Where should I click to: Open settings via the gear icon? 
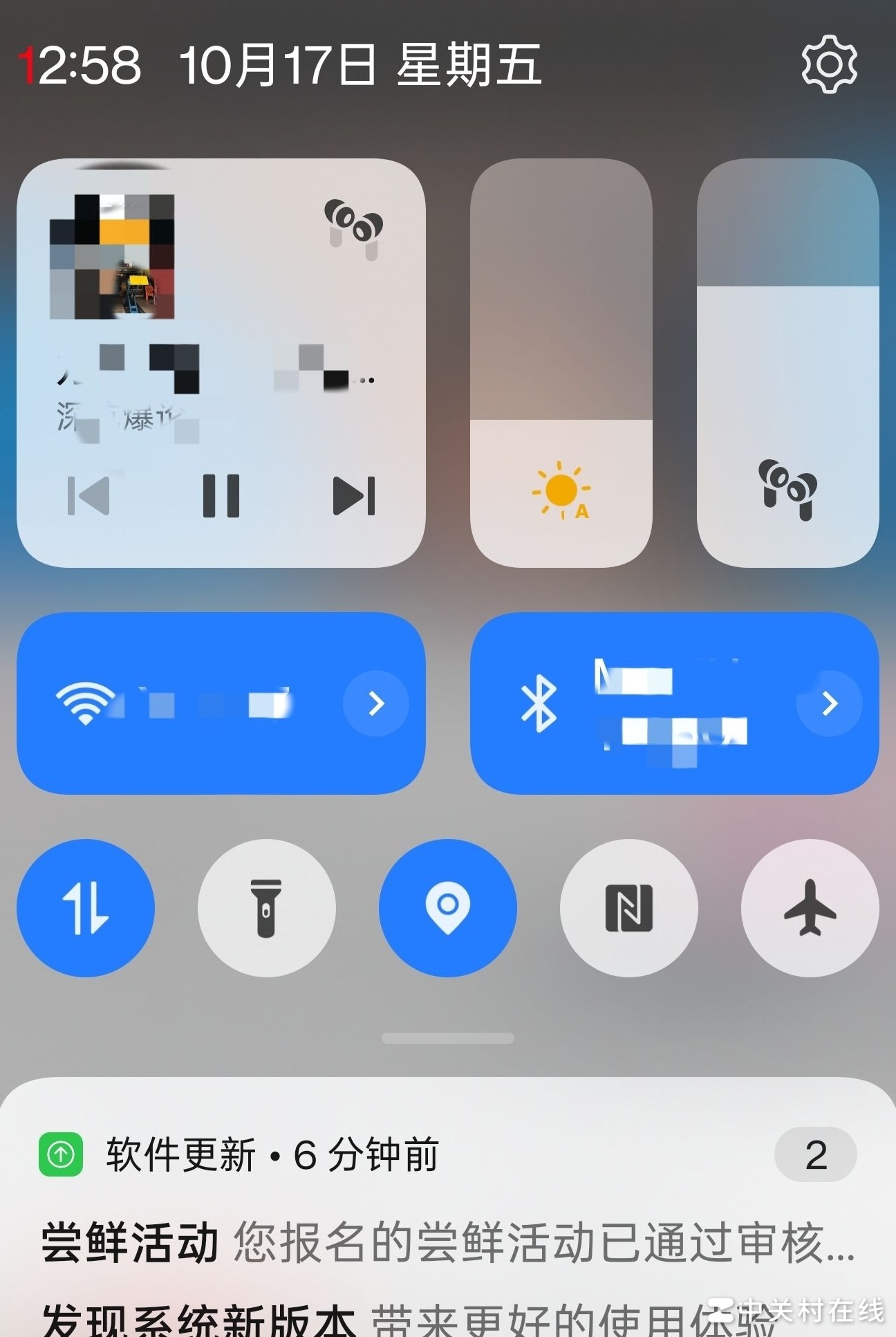(x=829, y=64)
